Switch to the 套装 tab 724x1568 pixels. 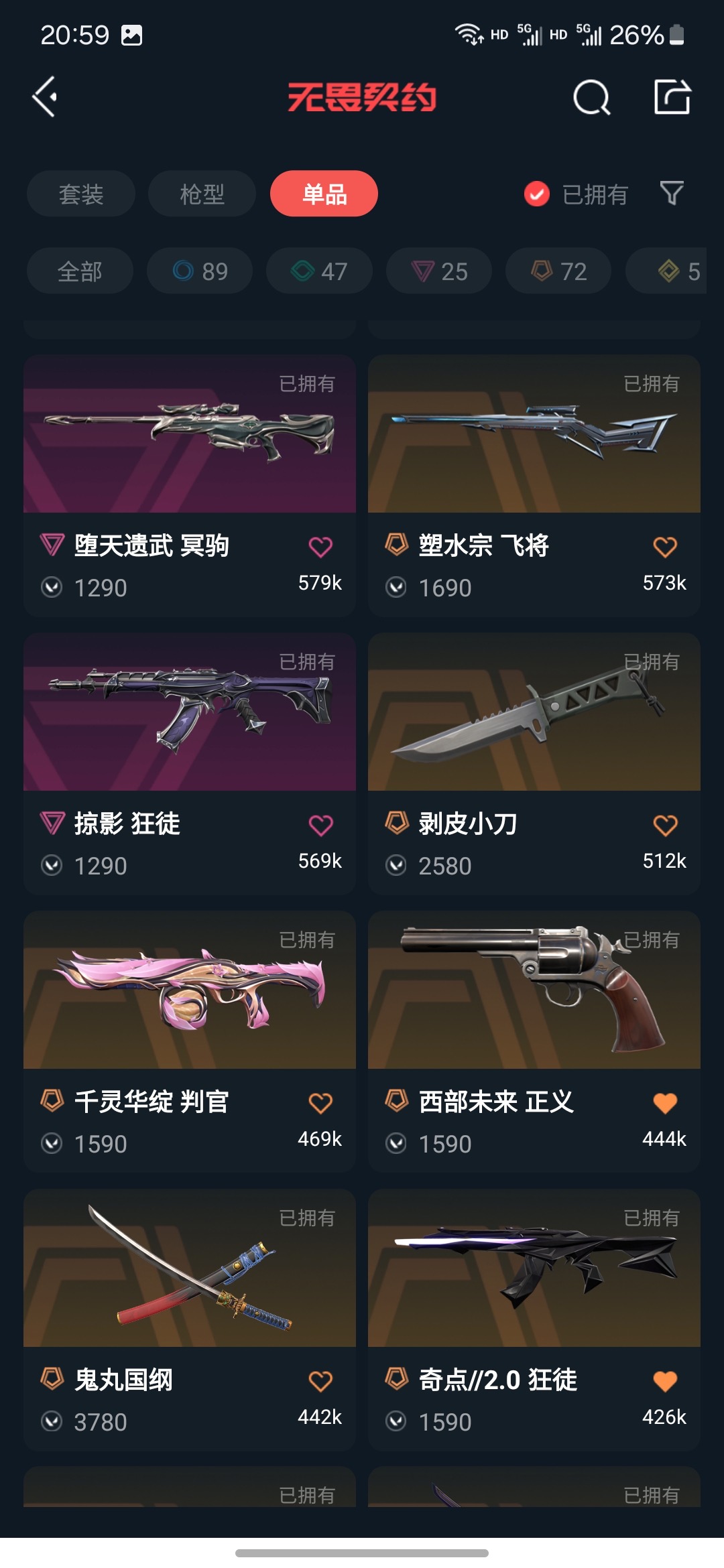[x=81, y=194]
